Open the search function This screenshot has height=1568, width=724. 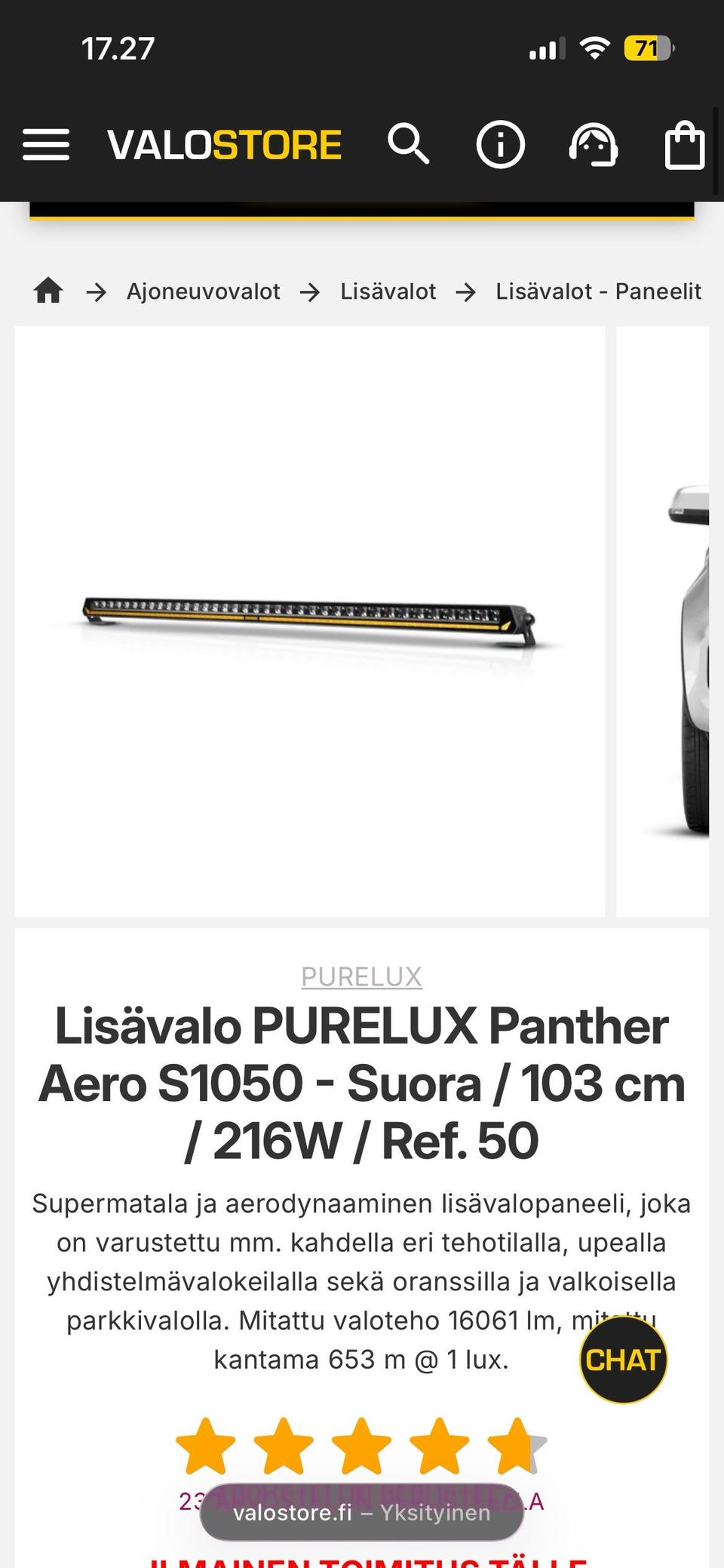[410, 145]
